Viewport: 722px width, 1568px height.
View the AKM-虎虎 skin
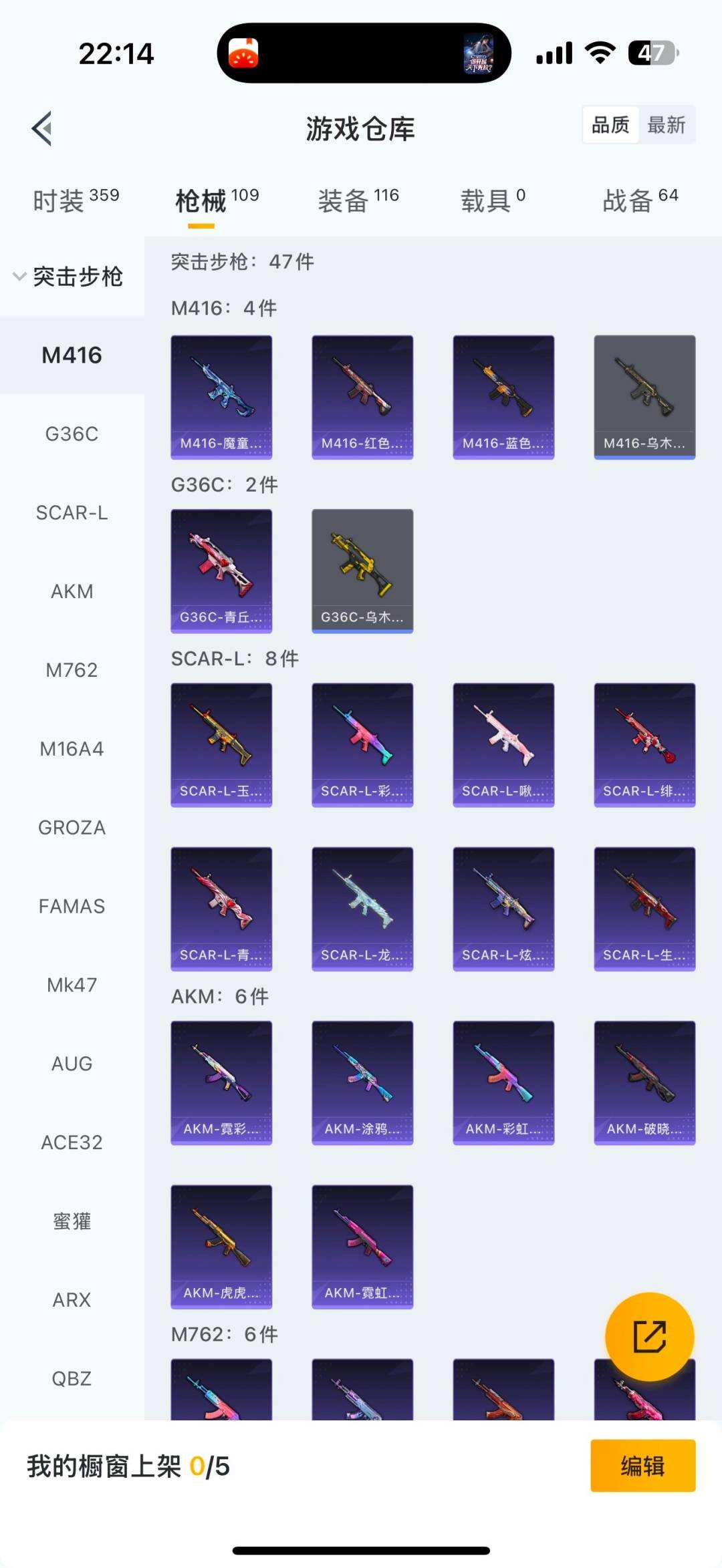tap(221, 1247)
